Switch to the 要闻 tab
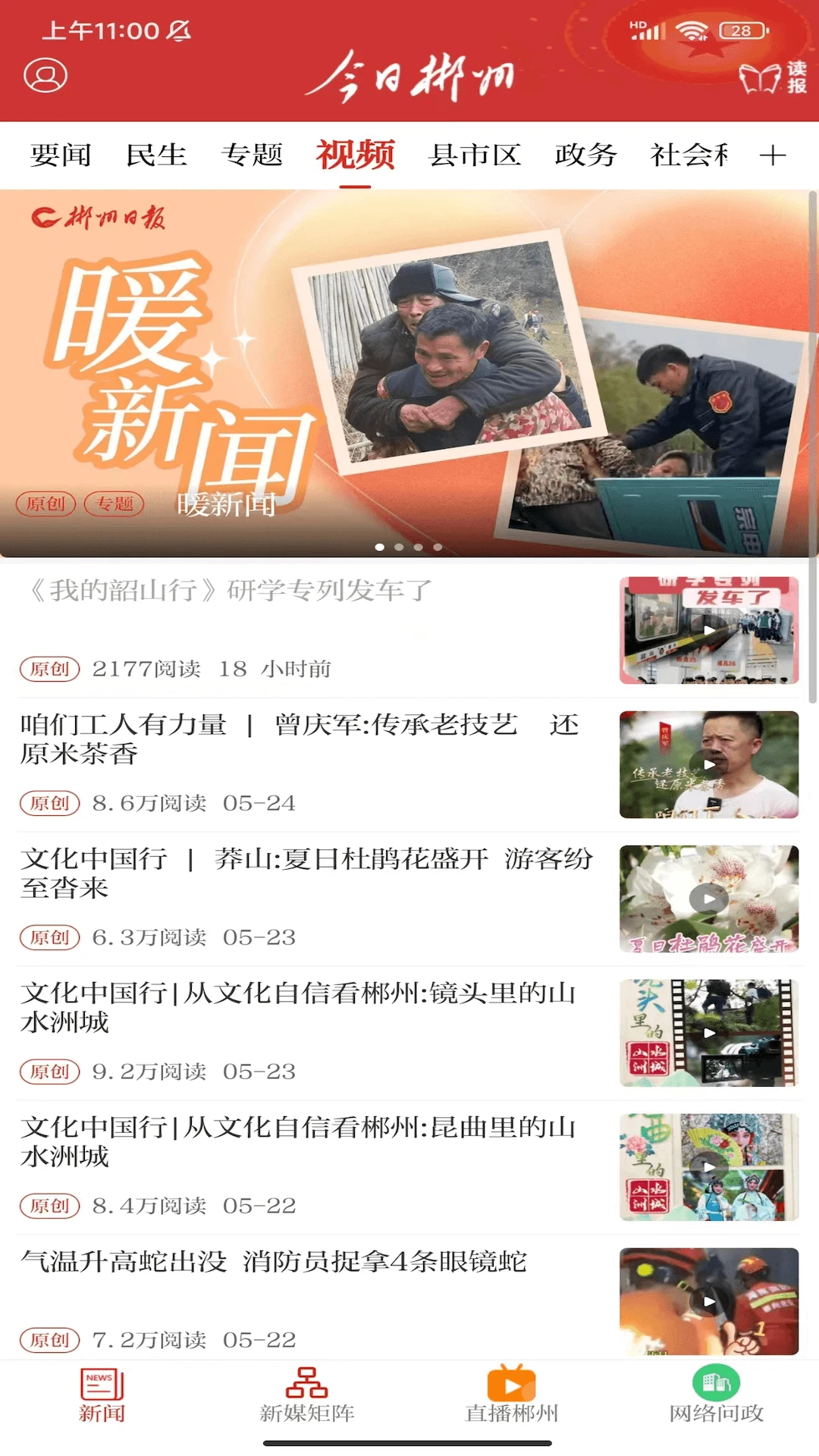The height and width of the screenshot is (1456, 819). click(61, 155)
